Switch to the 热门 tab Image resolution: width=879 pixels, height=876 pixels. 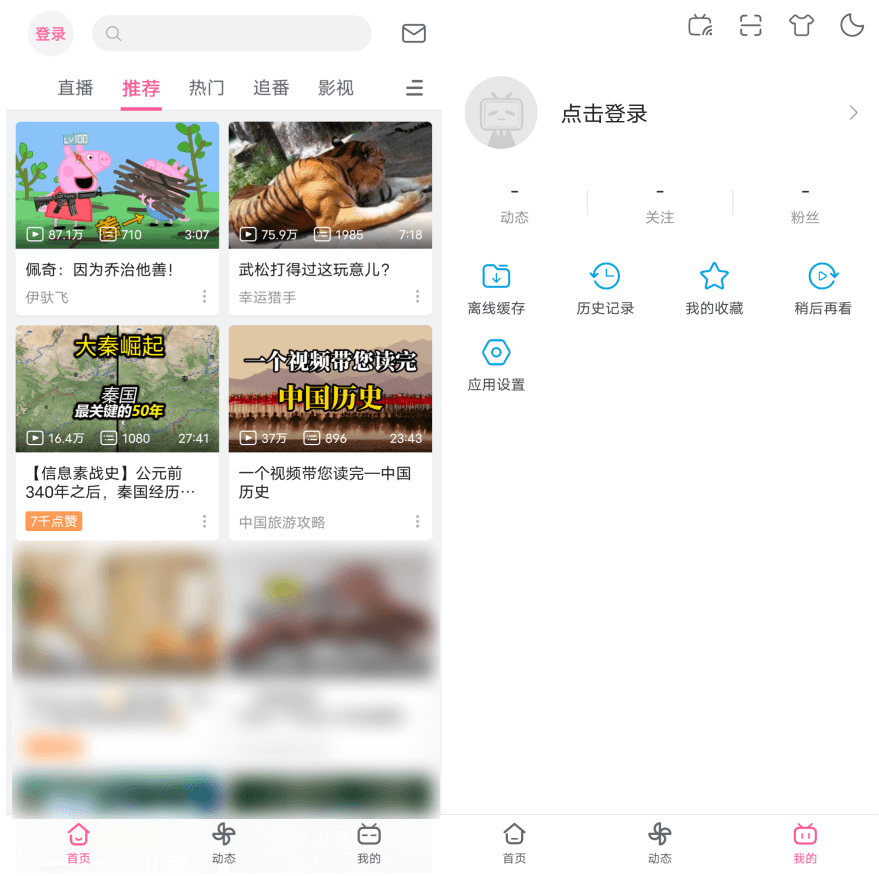[206, 88]
